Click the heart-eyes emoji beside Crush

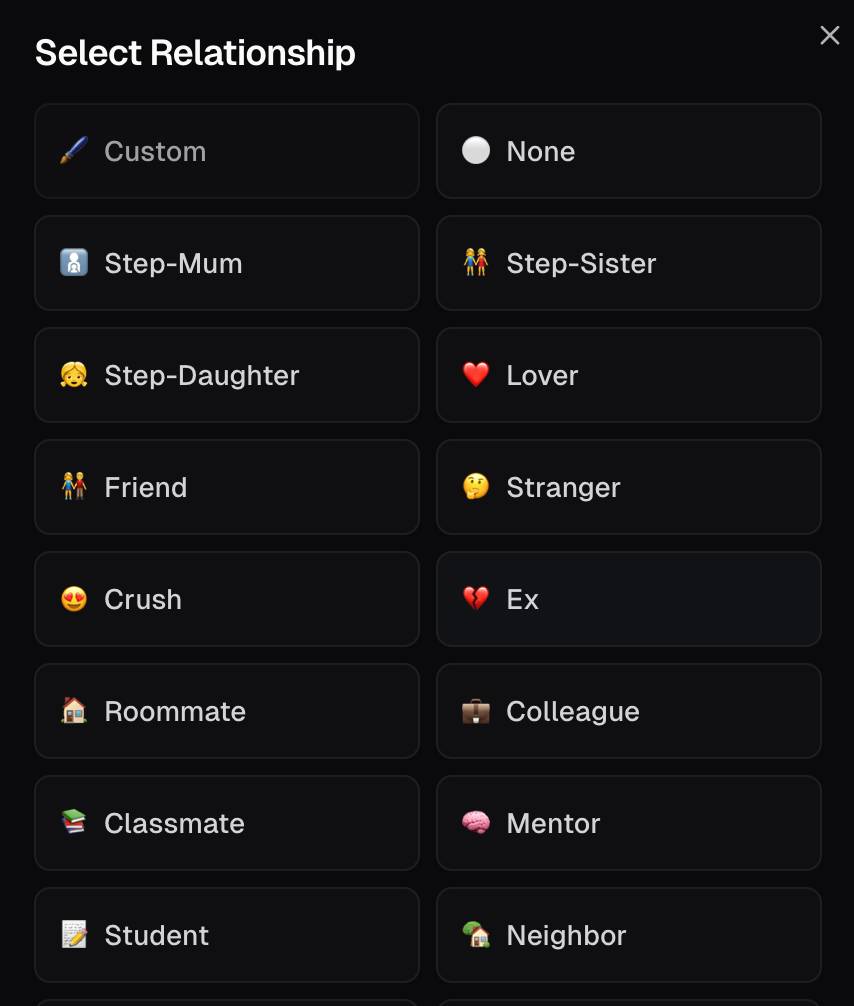click(76, 599)
